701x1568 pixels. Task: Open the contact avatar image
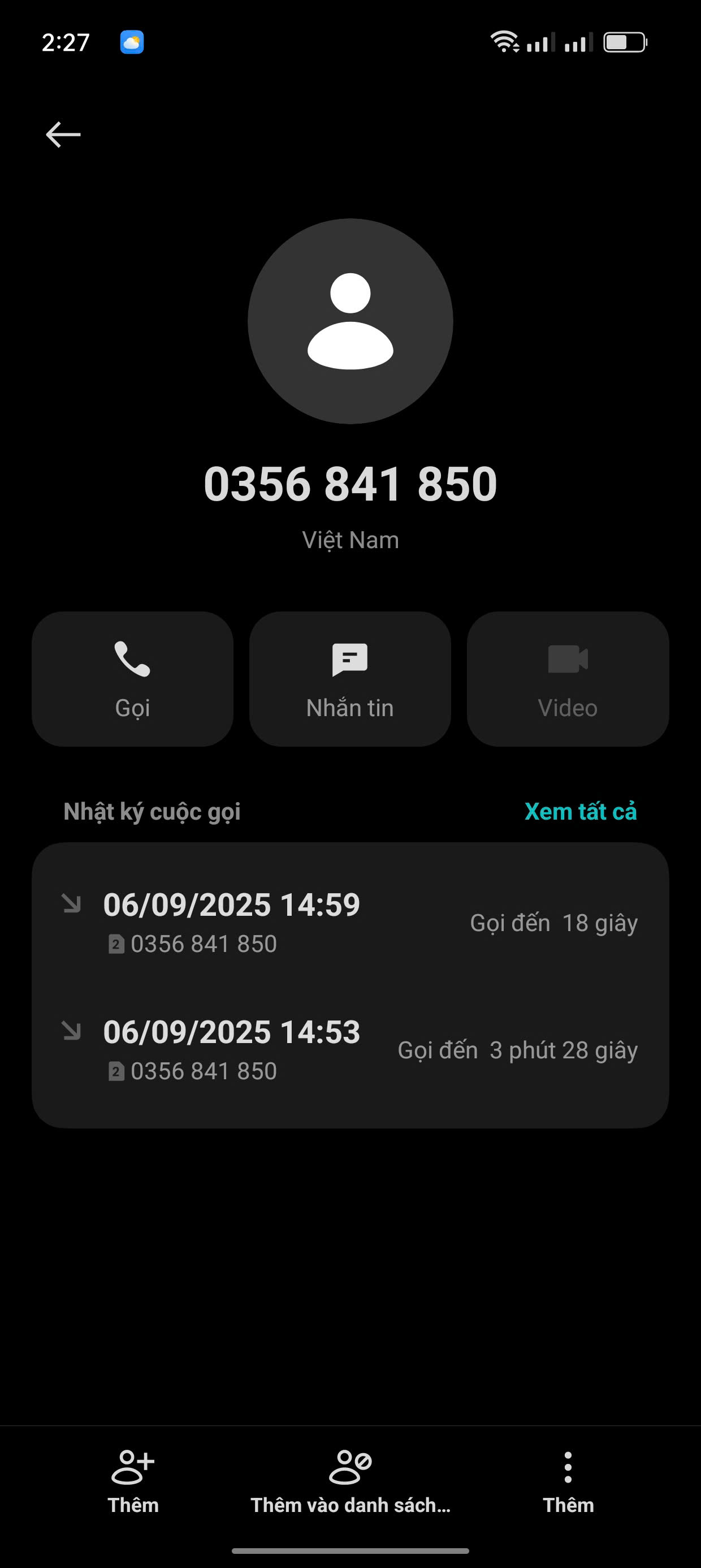pyautogui.click(x=350, y=321)
